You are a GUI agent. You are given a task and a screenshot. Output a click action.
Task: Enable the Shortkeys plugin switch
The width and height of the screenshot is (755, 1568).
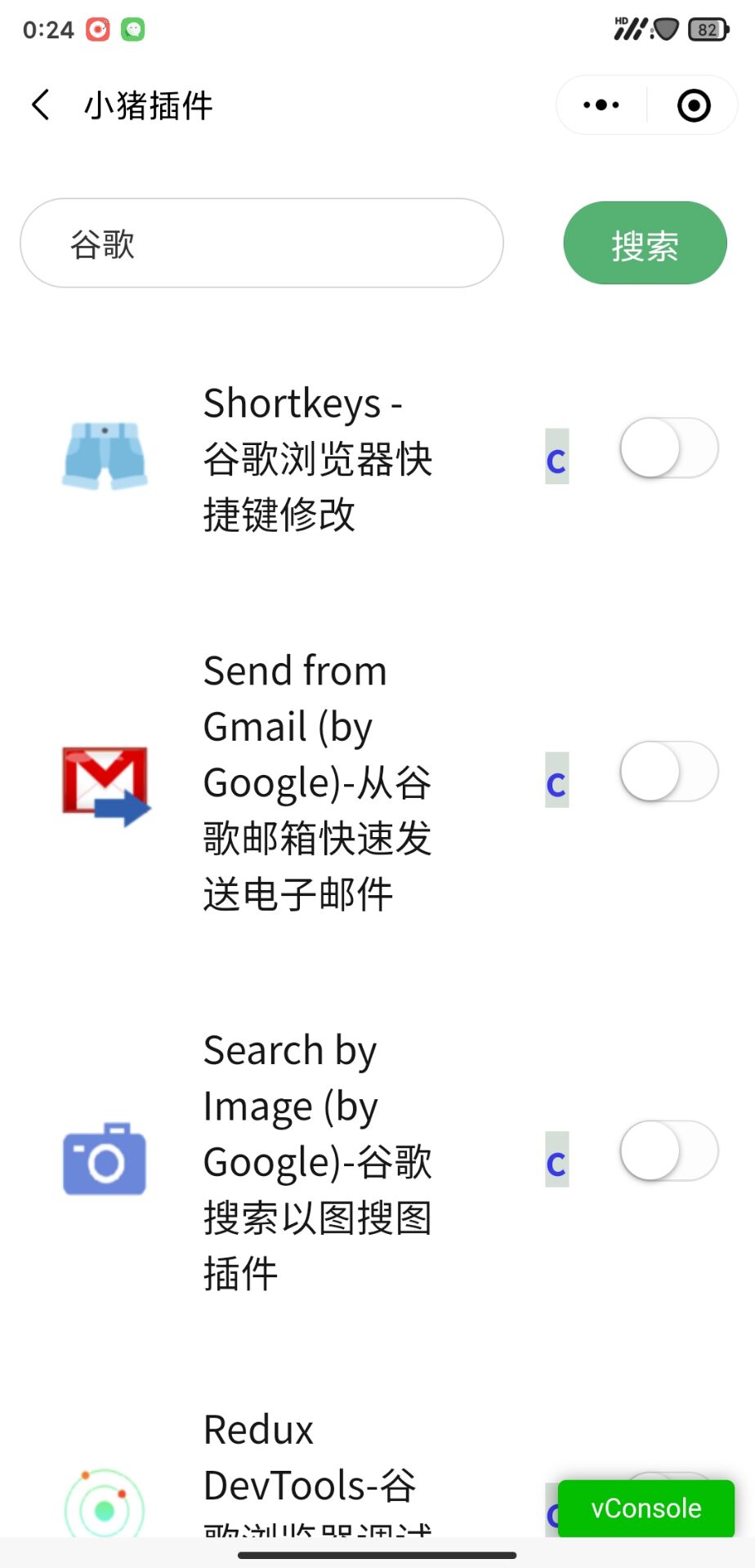point(668,448)
